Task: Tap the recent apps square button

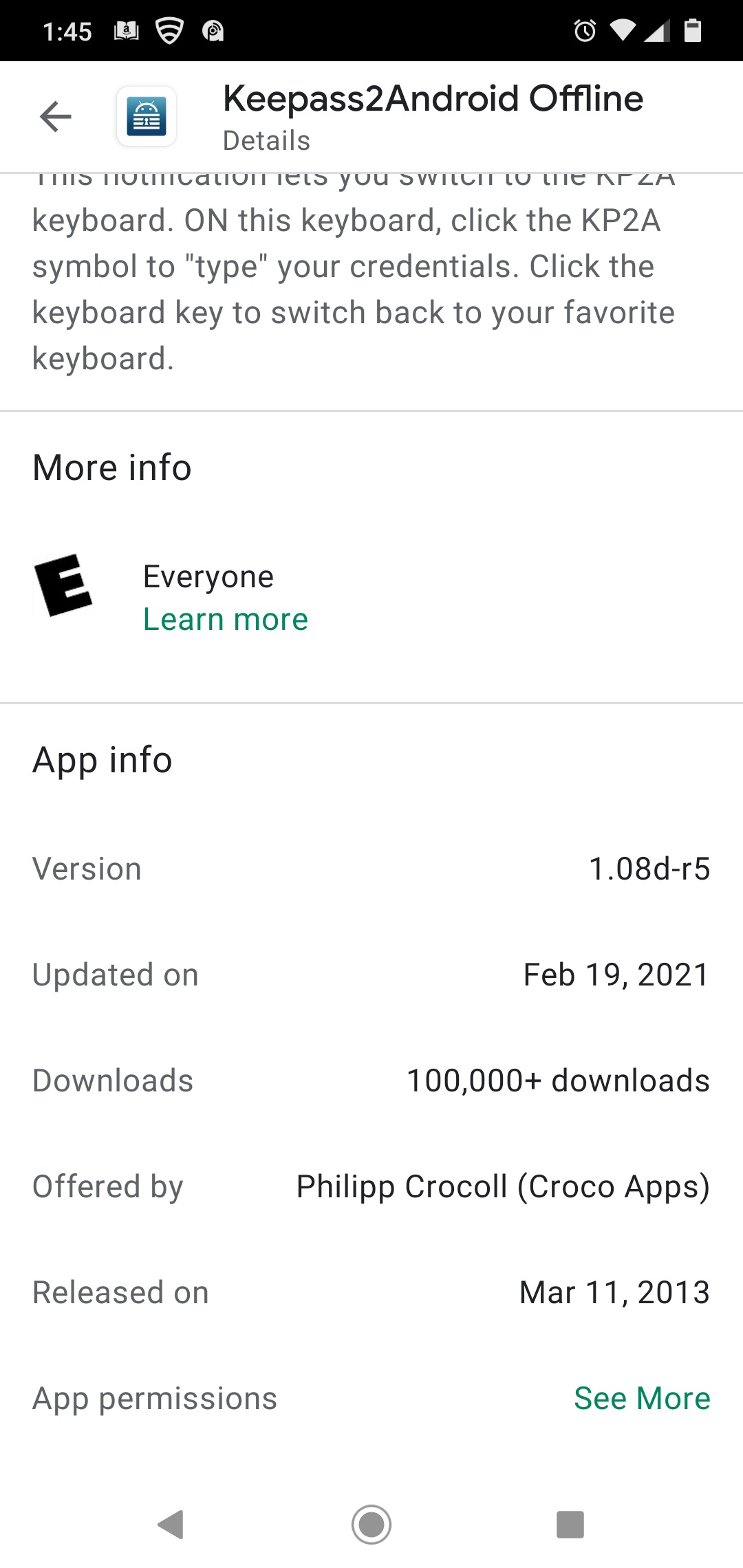Action: (568, 1524)
